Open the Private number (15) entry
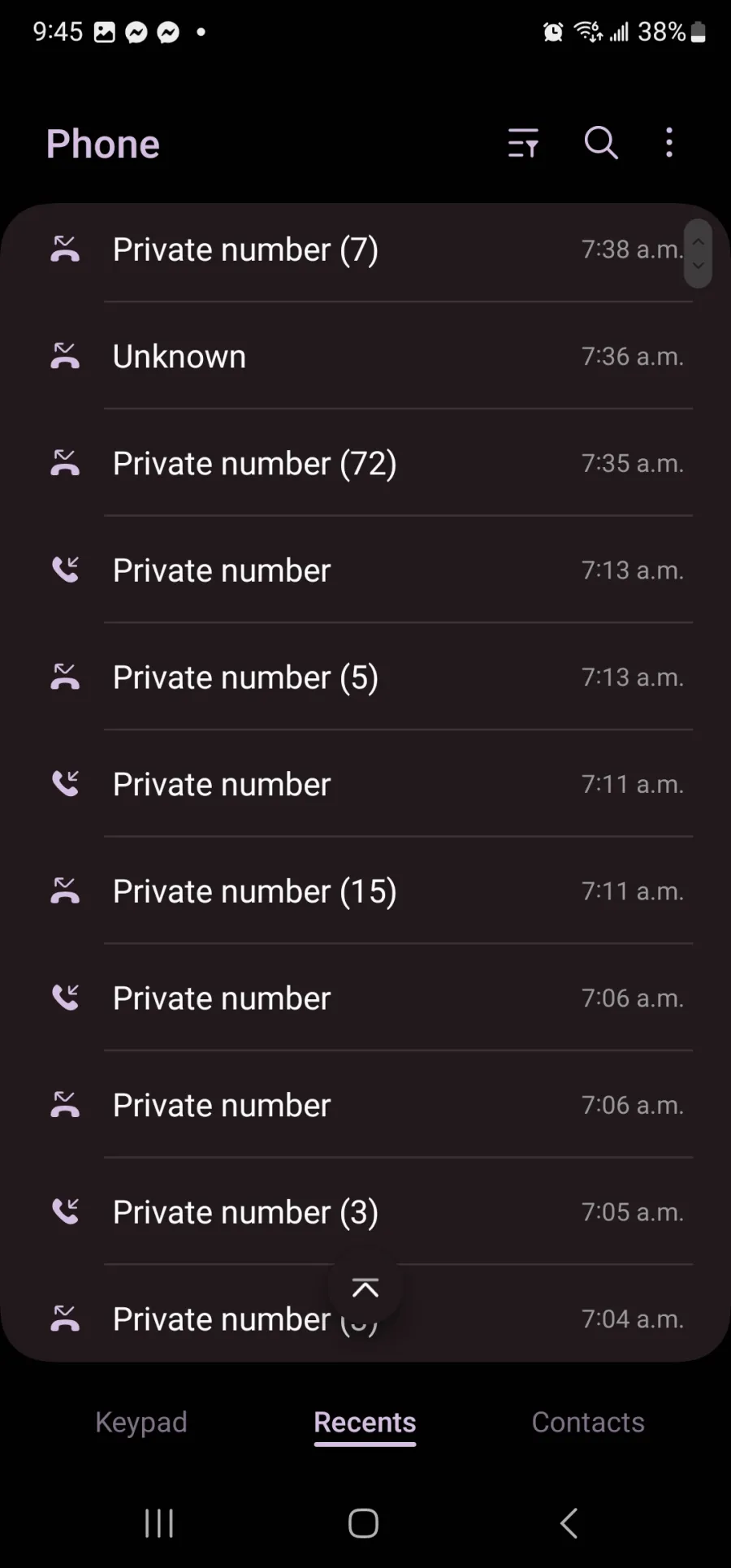The height and width of the screenshot is (1568, 731). pos(365,891)
